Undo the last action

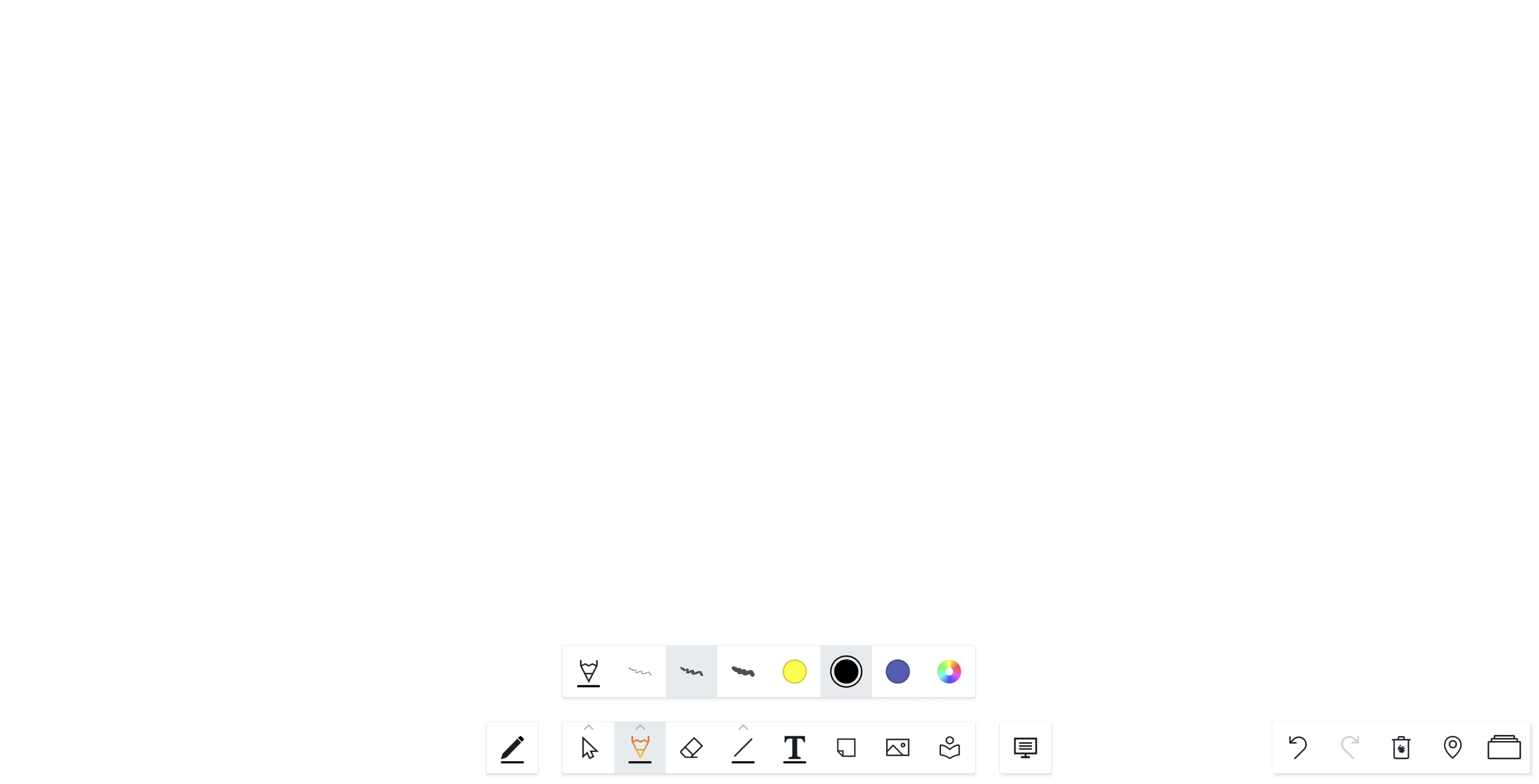tap(1298, 748)
